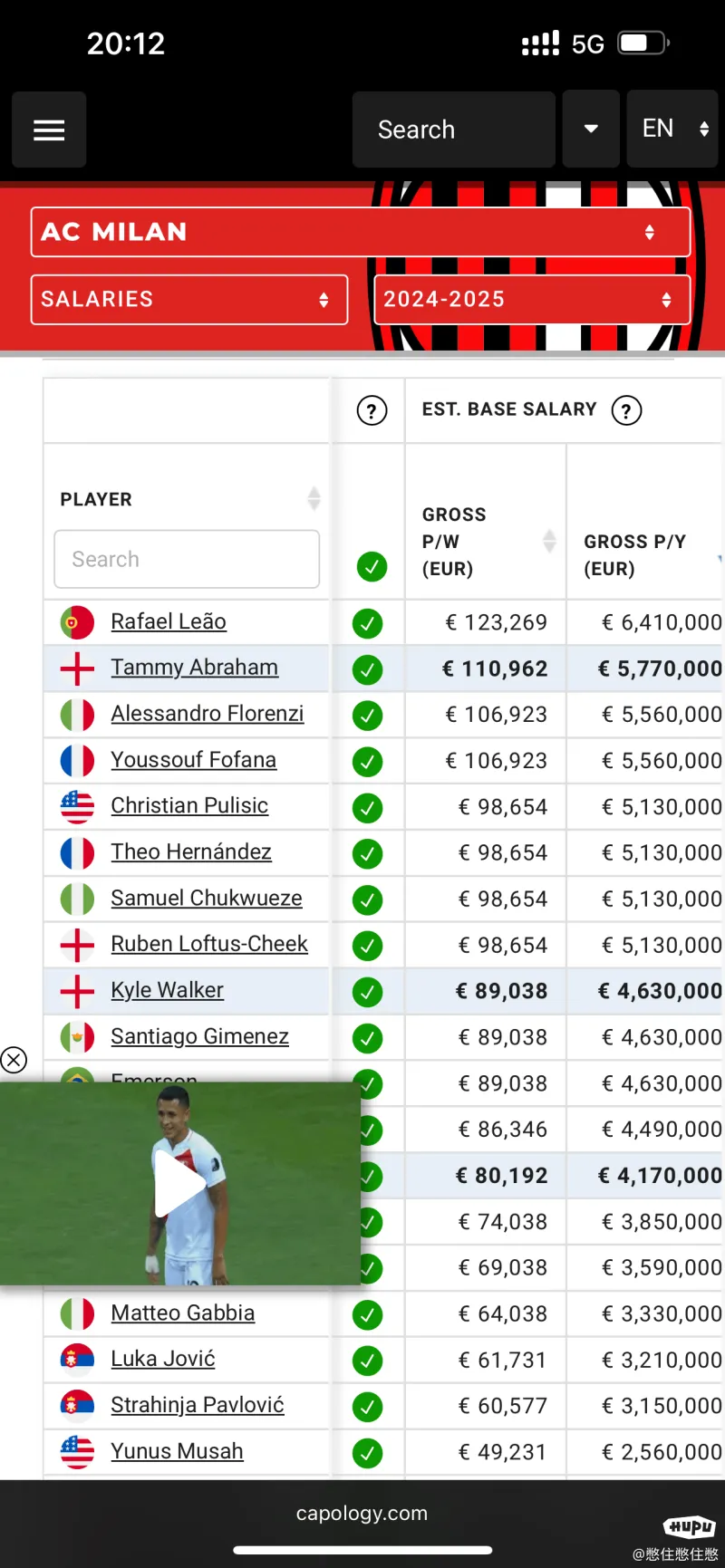Open Yunus Musah's player link

click(177, 1451)
